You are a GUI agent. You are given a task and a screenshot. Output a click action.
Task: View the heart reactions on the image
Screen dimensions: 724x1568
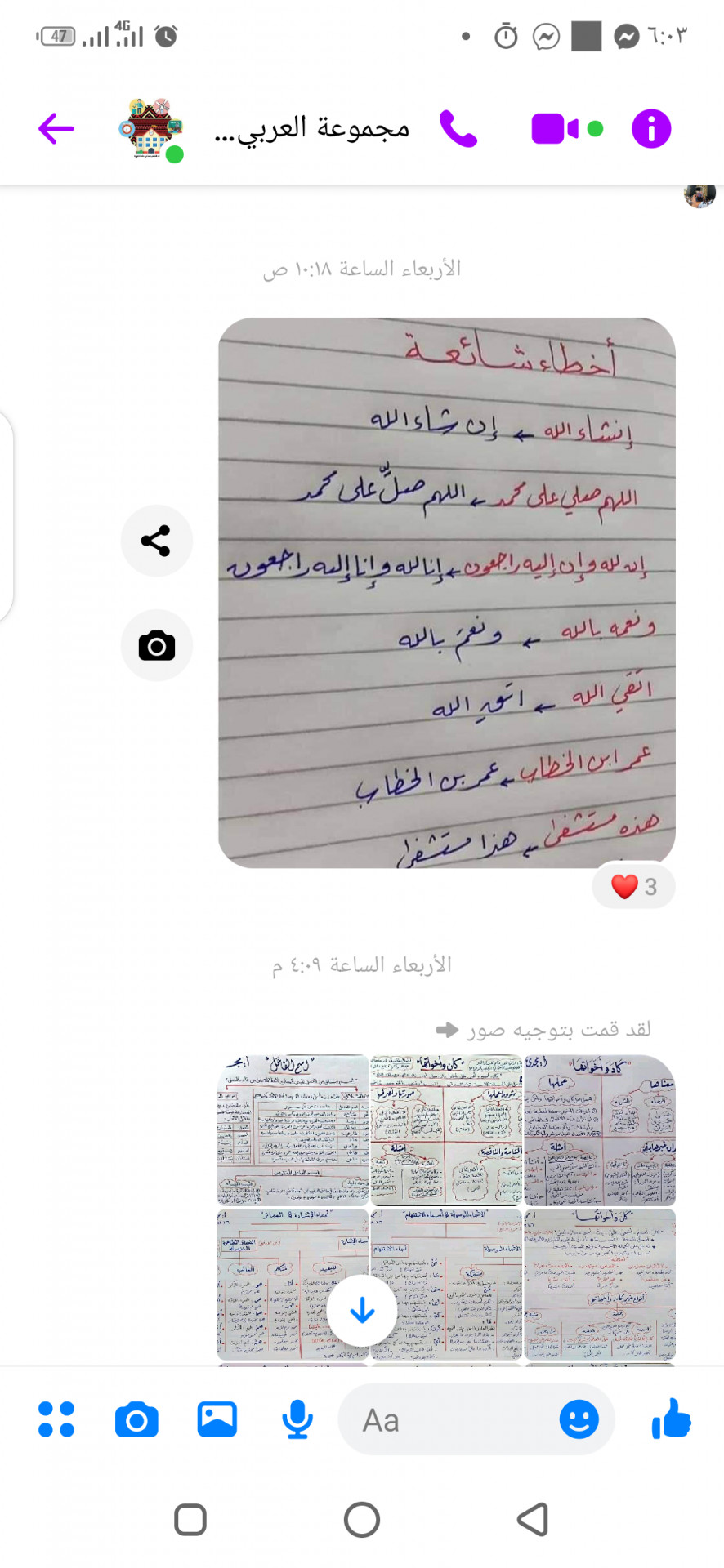point(634,886)
